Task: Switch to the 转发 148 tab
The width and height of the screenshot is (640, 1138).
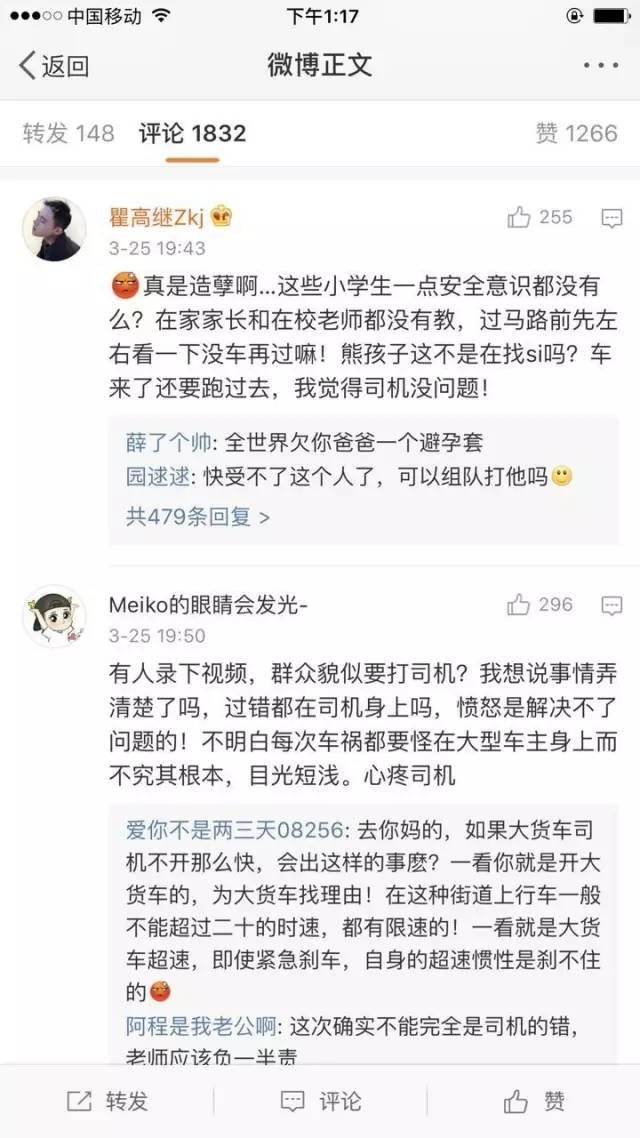Action: [x=68, y=133]
